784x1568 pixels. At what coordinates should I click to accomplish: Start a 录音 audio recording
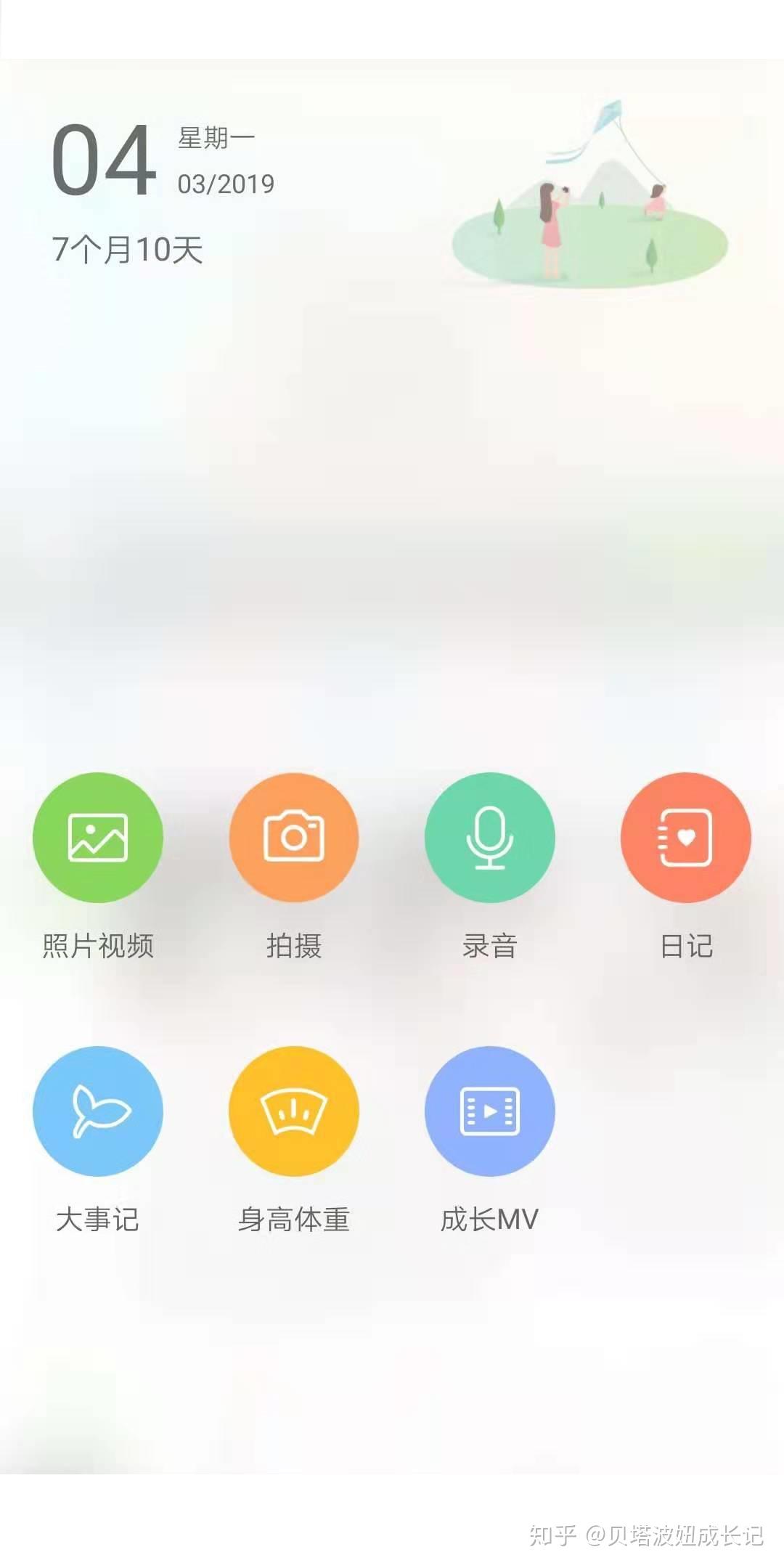click(490, 838)
